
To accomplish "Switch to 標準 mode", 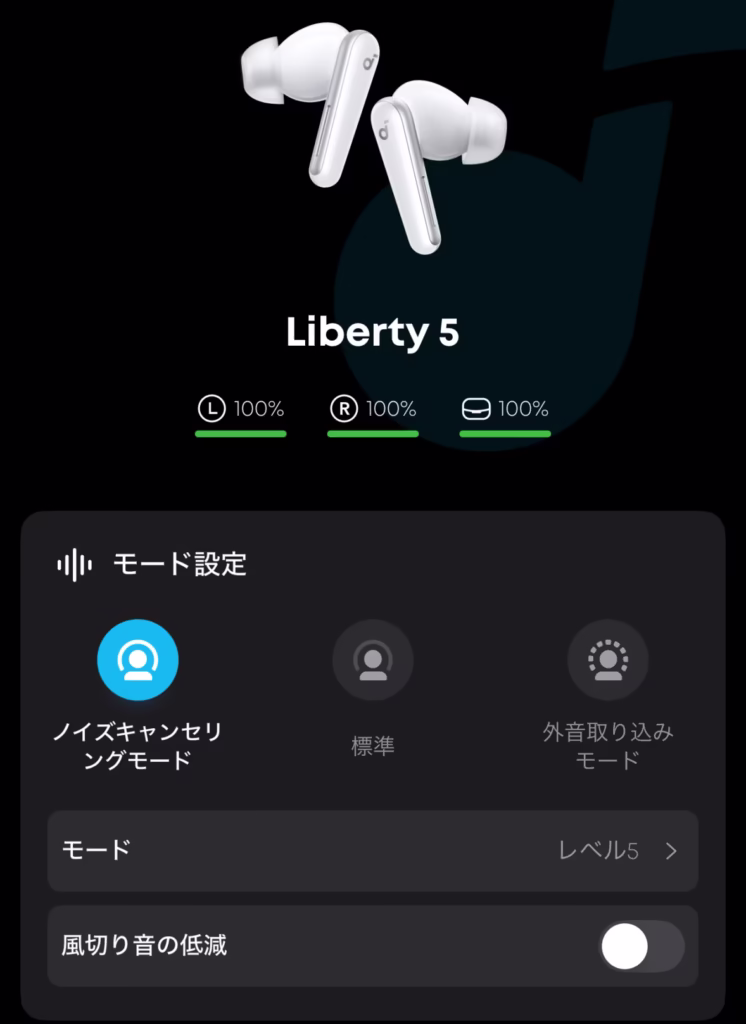I will click(373, 661).
